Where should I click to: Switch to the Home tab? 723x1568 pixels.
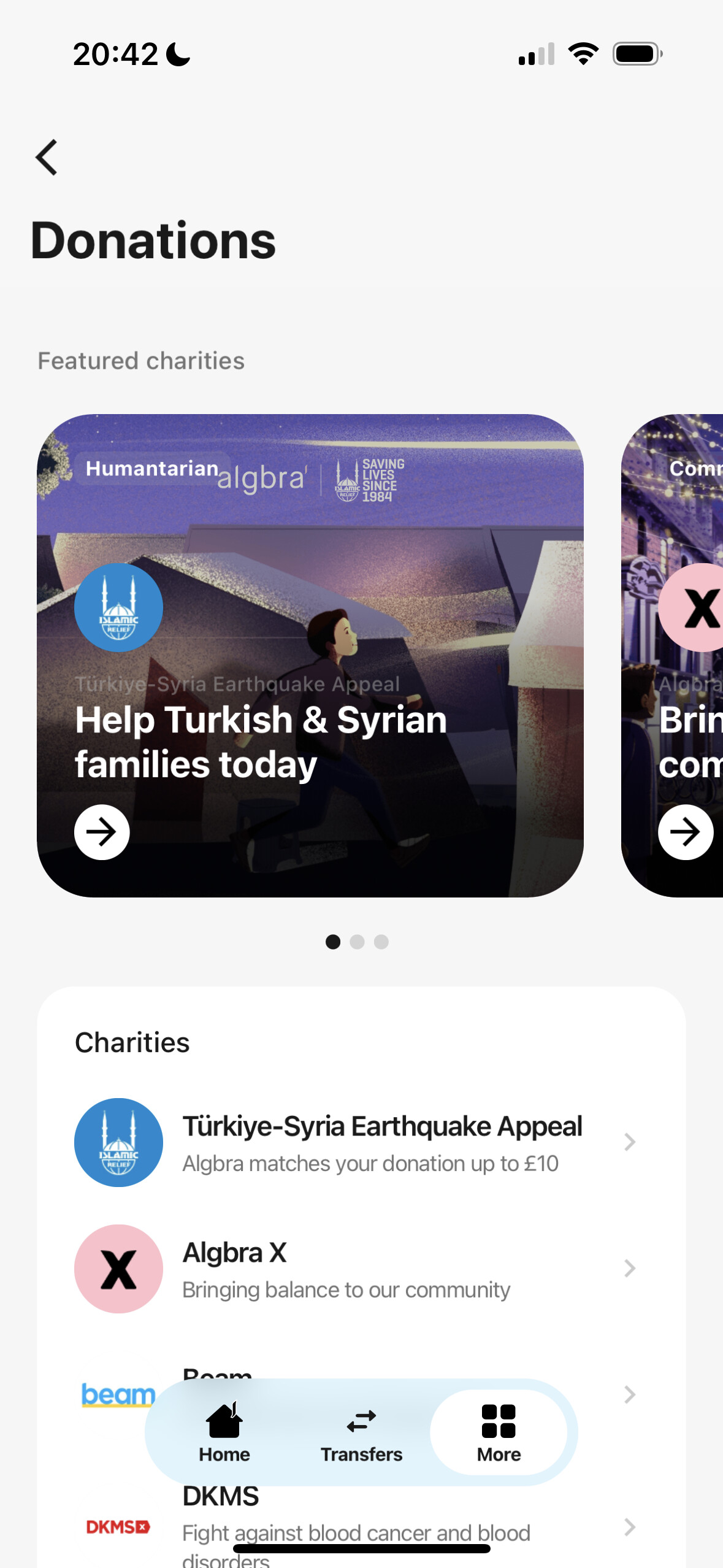(224, 1432)
